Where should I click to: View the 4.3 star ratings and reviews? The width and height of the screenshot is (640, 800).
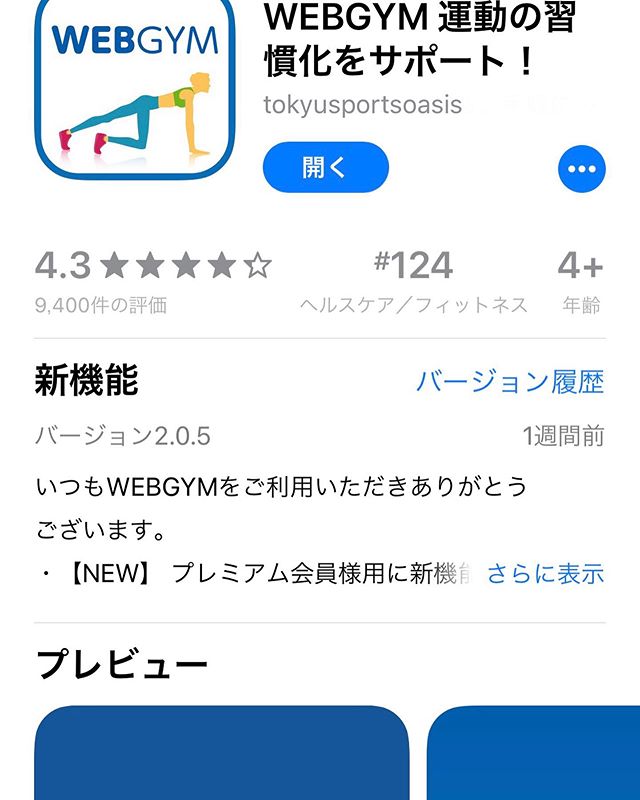pos(153,278)
